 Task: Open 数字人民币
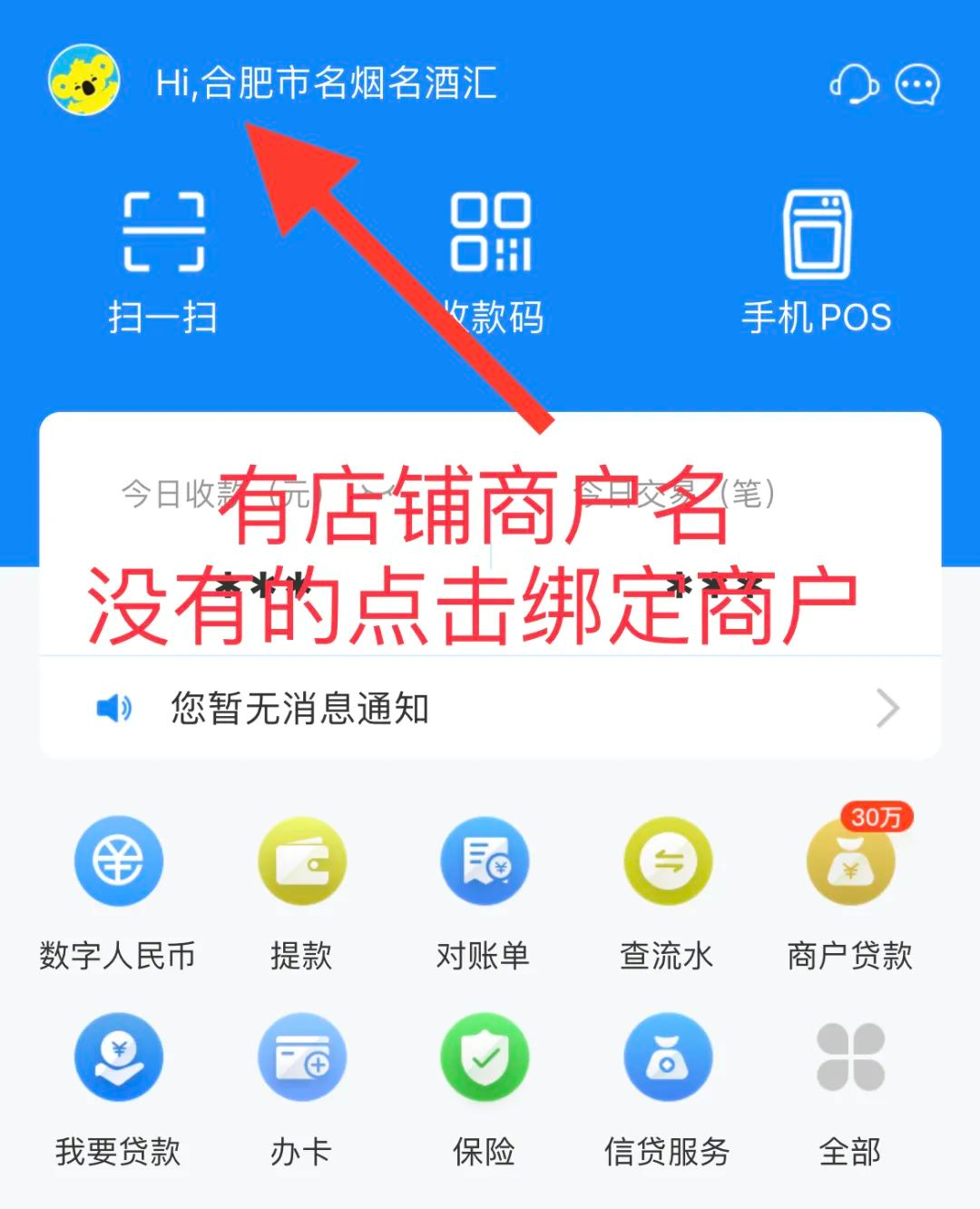118,890
